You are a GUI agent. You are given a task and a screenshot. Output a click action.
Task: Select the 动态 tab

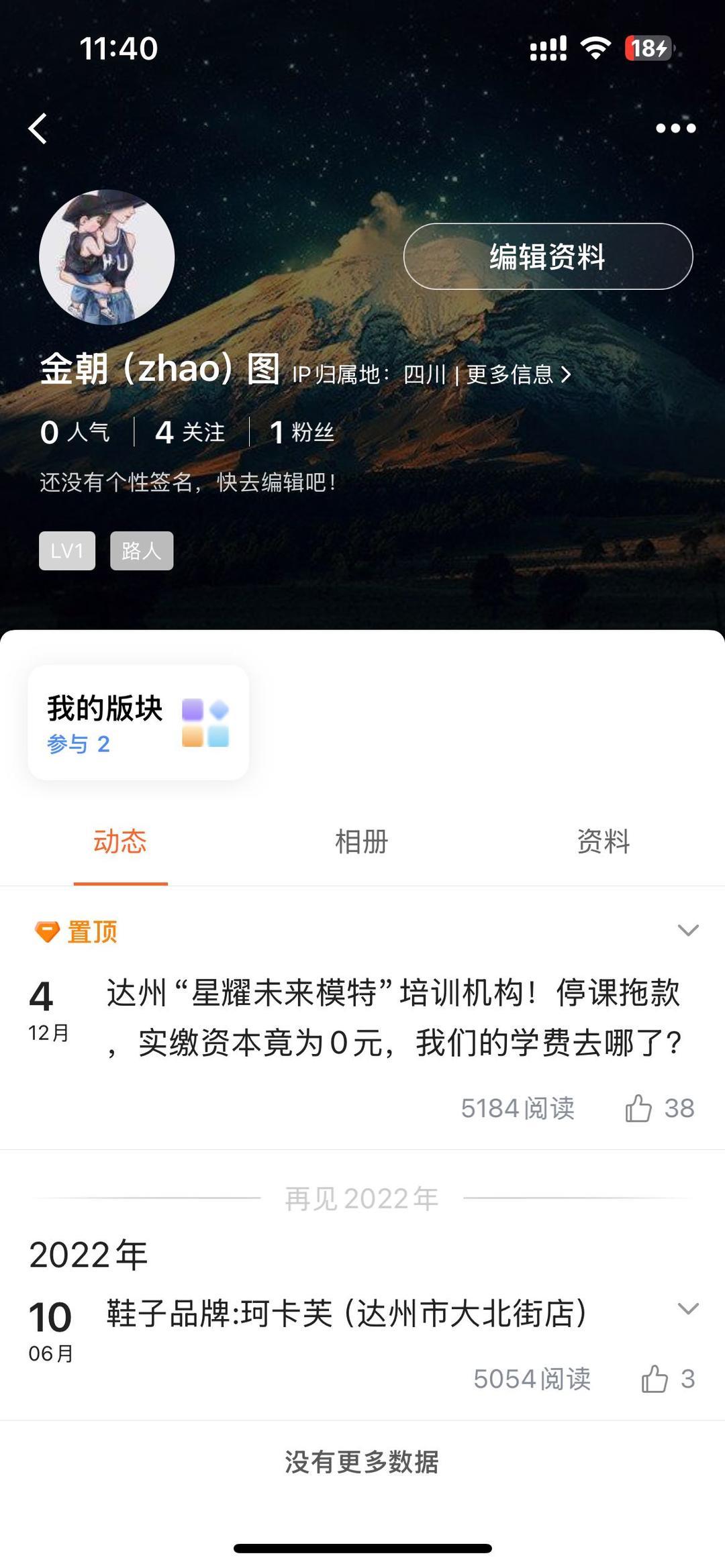(120, 841)
